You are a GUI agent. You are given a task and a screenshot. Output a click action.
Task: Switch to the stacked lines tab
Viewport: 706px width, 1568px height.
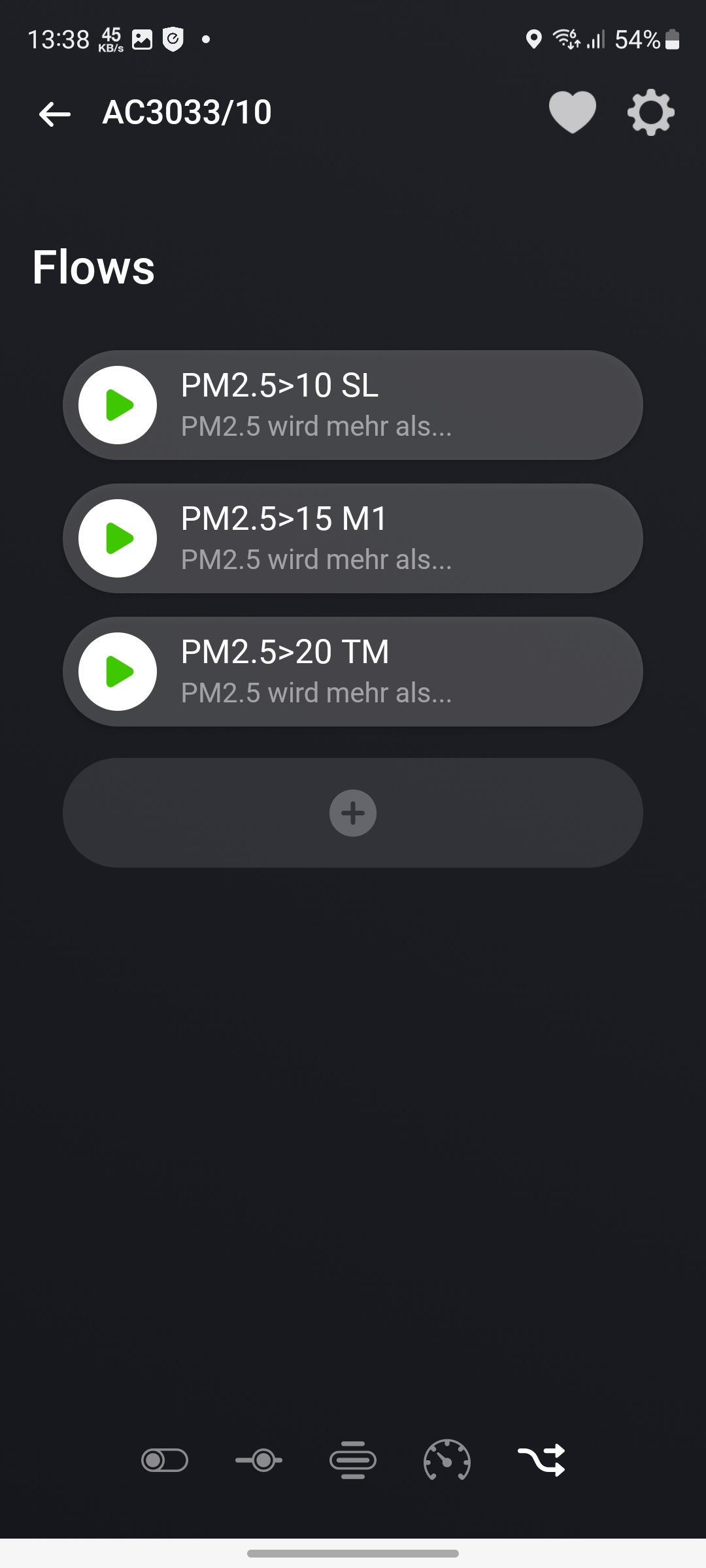click(x=353, y=1460)
